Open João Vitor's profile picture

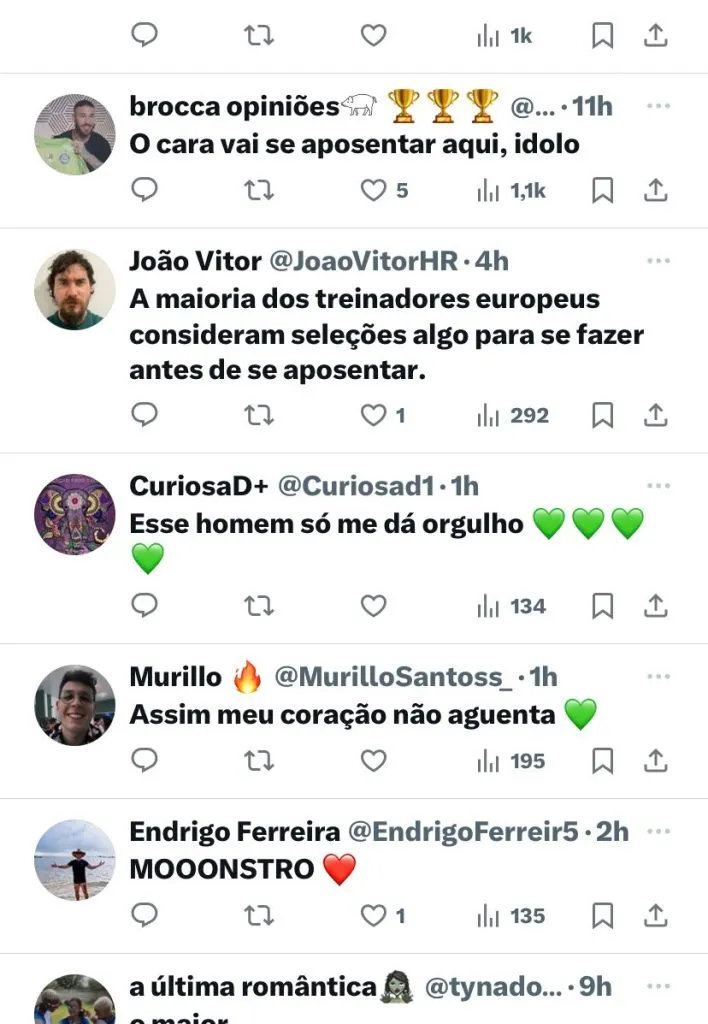tap(75, 289)
